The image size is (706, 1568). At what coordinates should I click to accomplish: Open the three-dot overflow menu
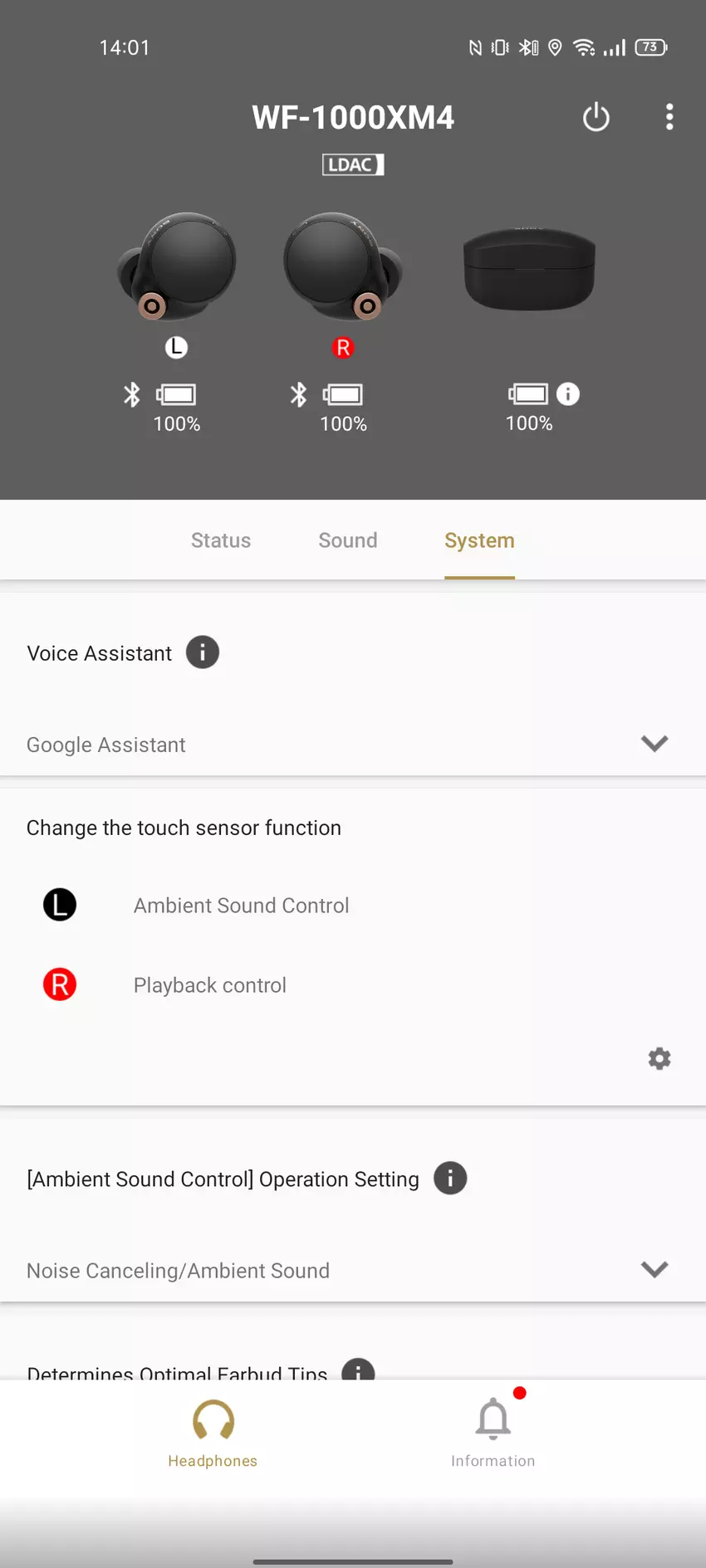(x=669, y=117)
